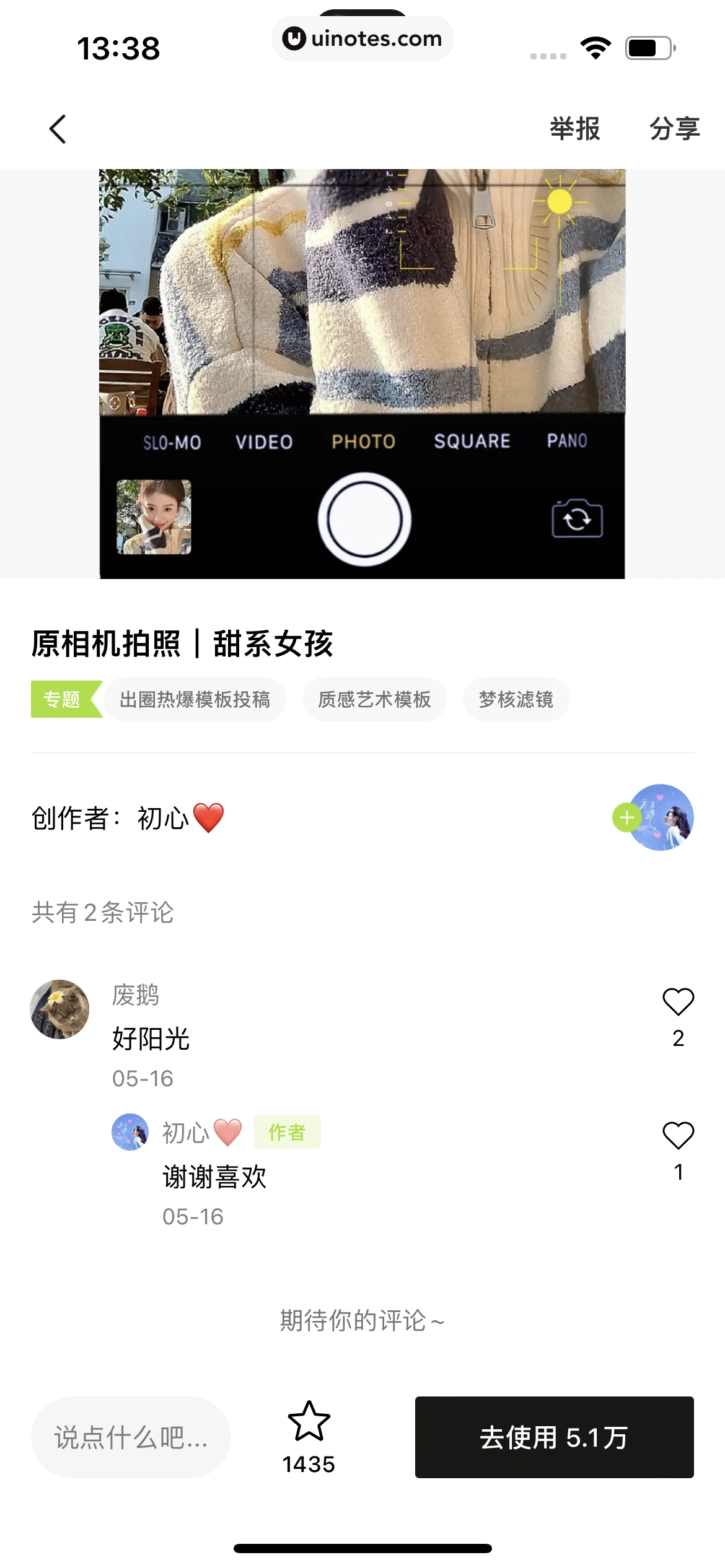The height and width of the screenshot is (1568, 725).
Task: Open 举报 to report this post
Action: click(573, 129)
